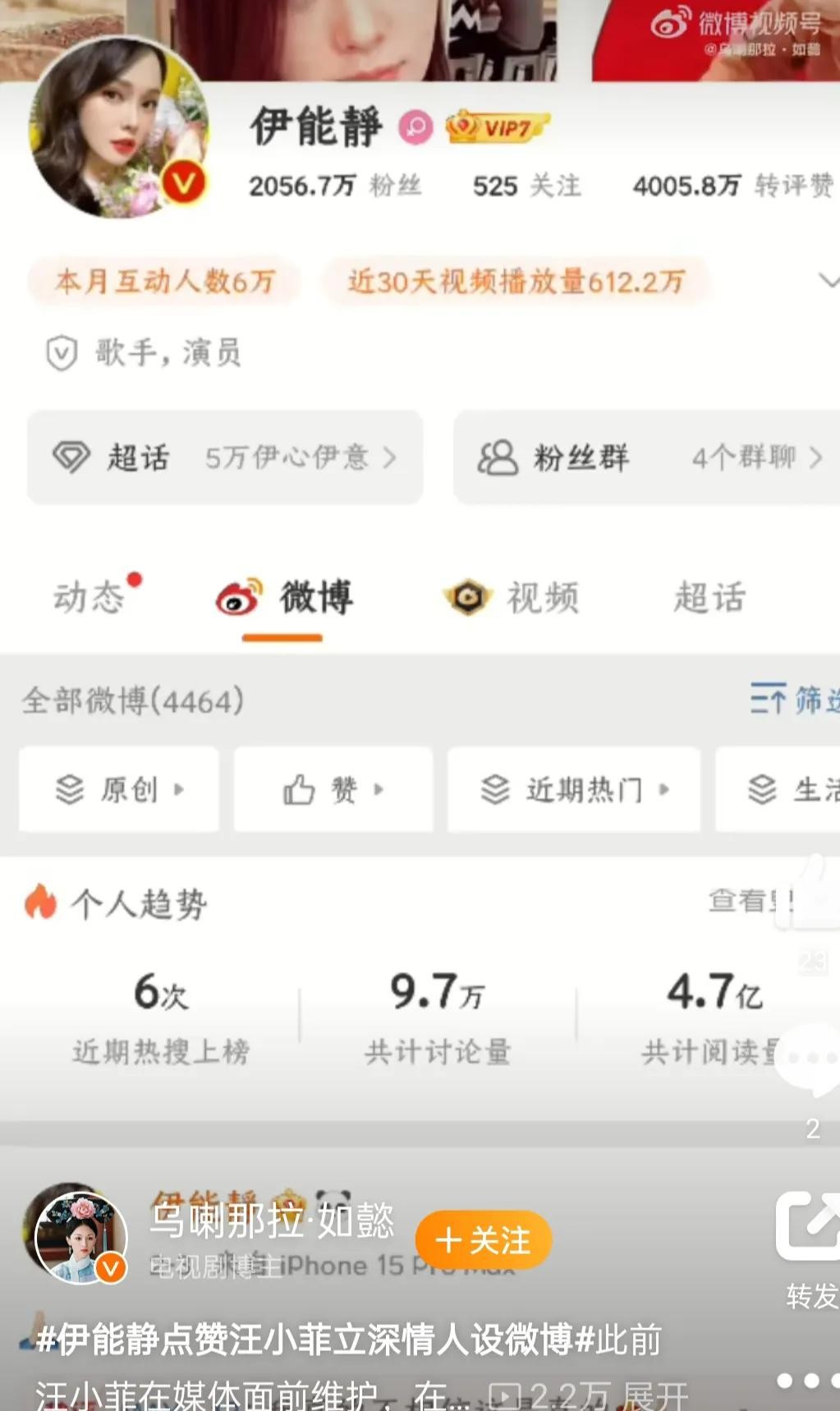This screenshot has height=1411, width=840.
Task: Select the flame icon beside 个人趋势
Action: coord(41,903)
